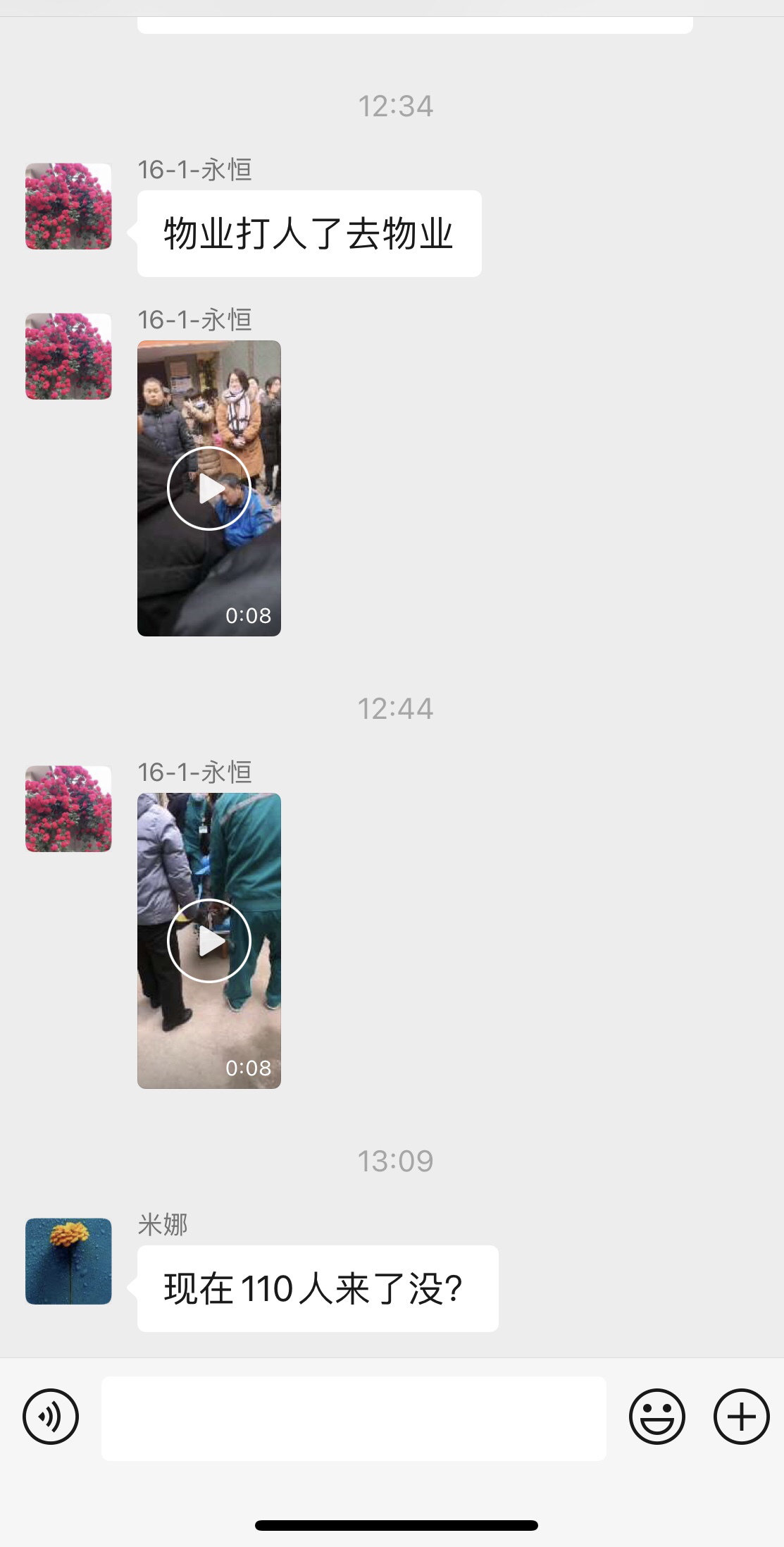
Task: Switch to voice message input
Action: tap(51, 1417)
